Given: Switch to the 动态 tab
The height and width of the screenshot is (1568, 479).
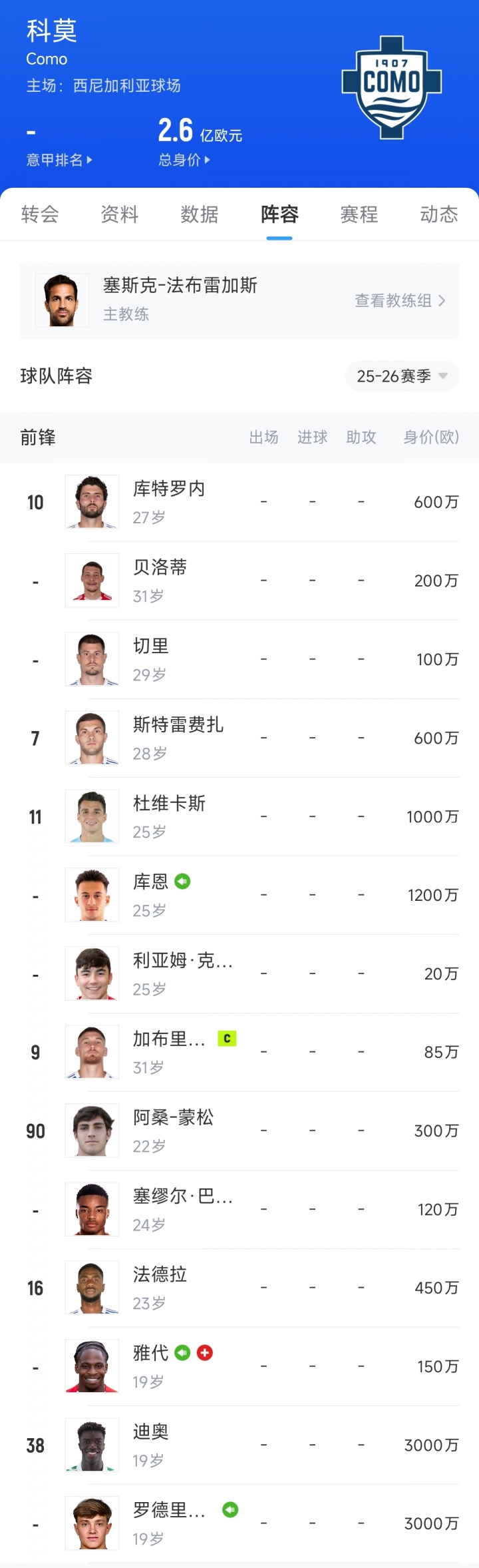Looking at the screenshot, I should click(x=439, y=214).
